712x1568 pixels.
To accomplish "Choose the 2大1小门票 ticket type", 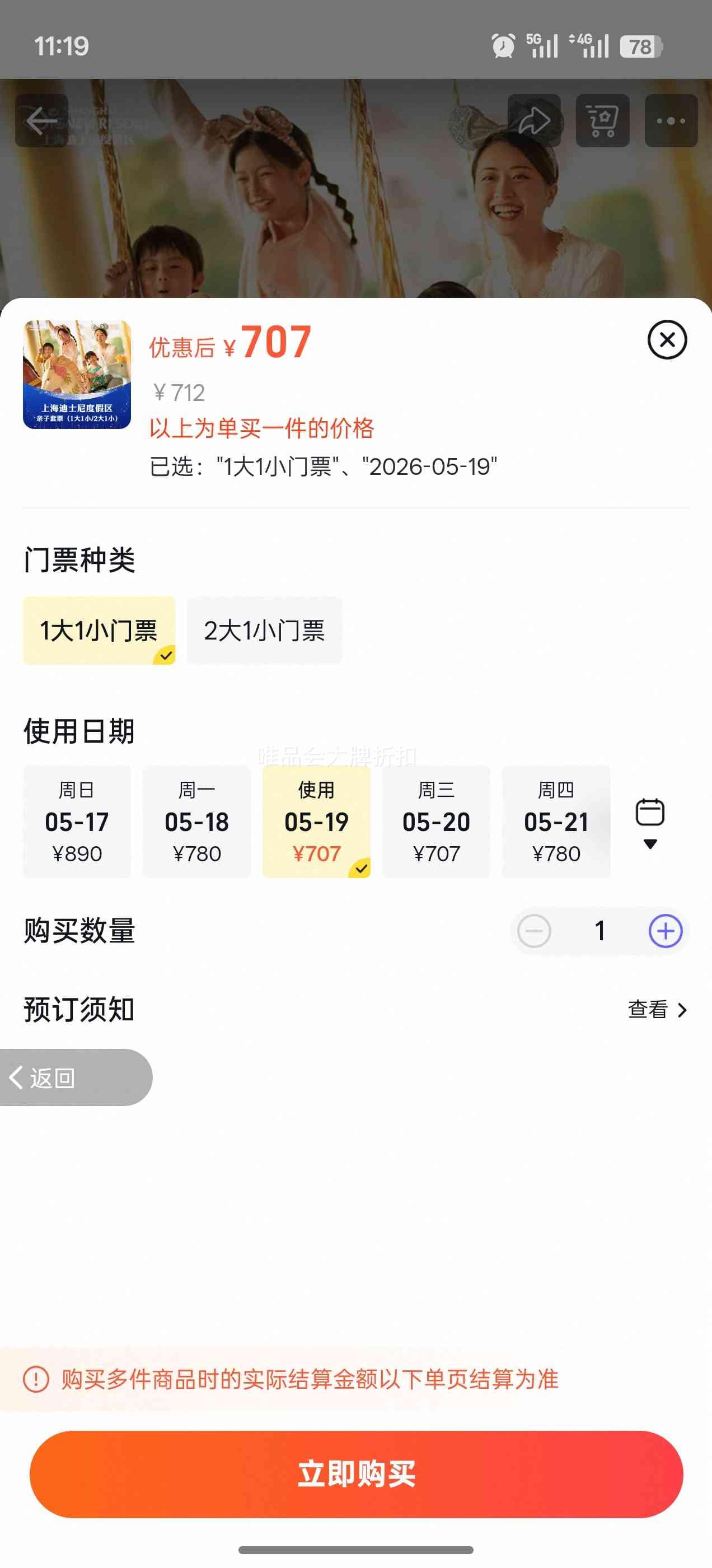I will pyautogui.click(x=264, y=631).
